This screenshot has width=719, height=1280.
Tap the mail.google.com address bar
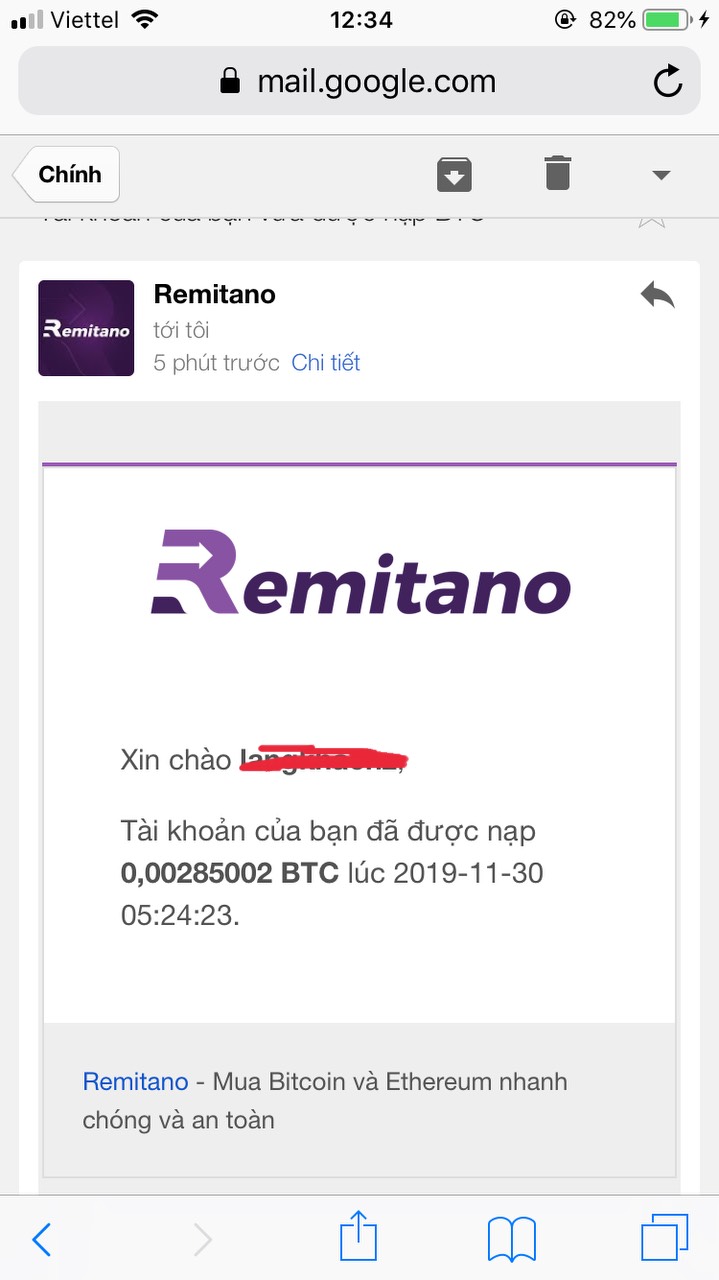pyautogui.click(x=358, y=81)
